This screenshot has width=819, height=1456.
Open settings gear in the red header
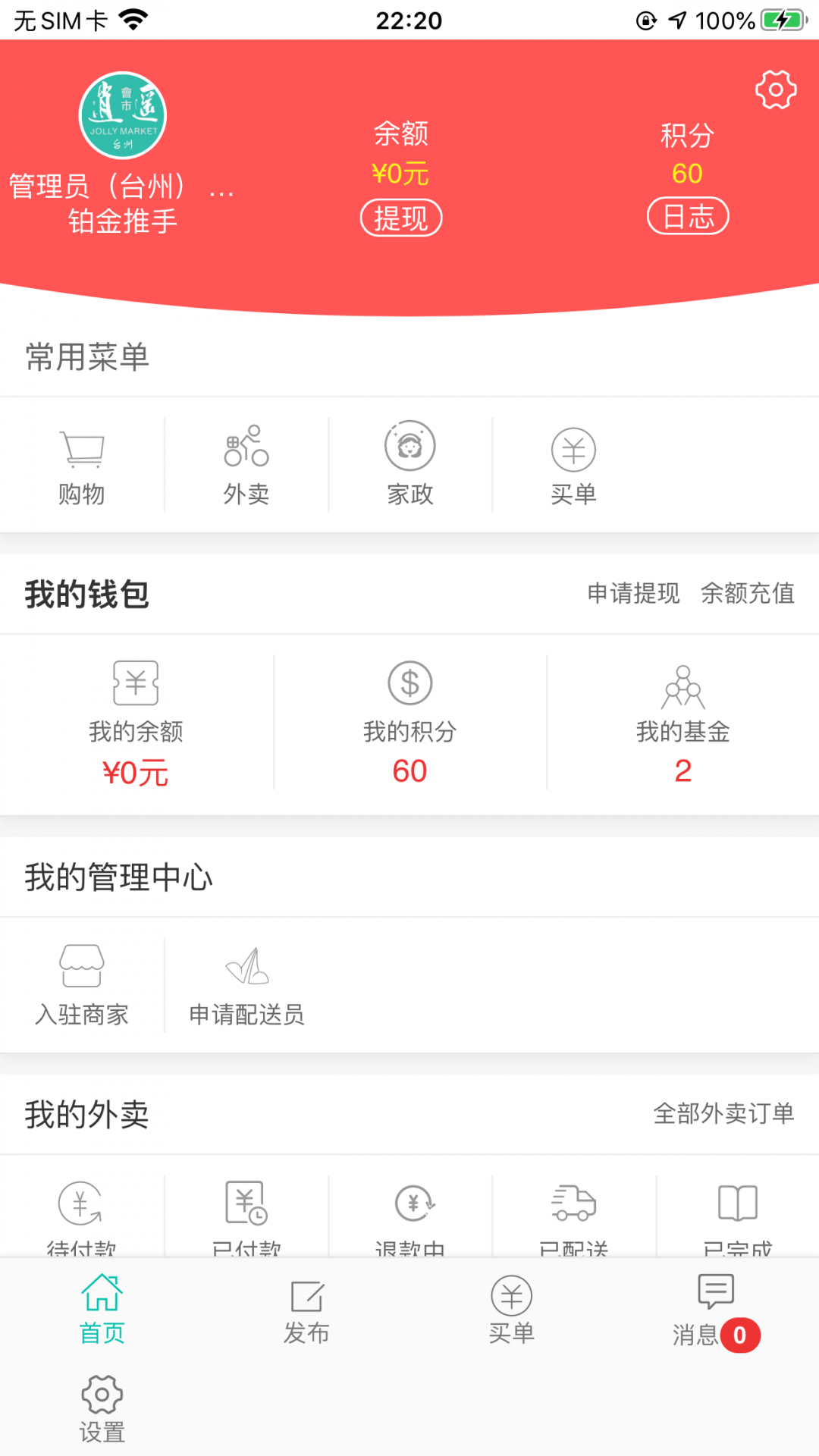point(776,90)
